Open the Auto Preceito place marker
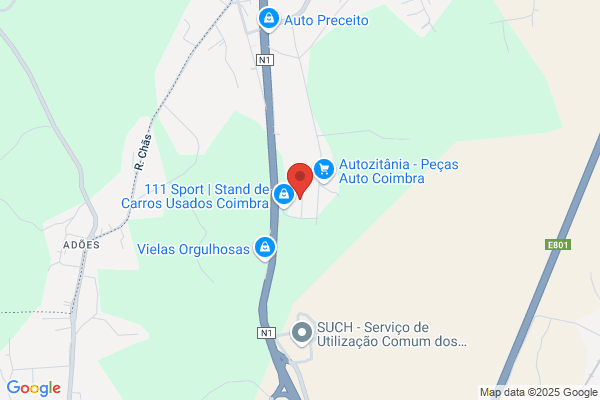The height and width of the screenshot is (400, 600). [x=269, y=20]
